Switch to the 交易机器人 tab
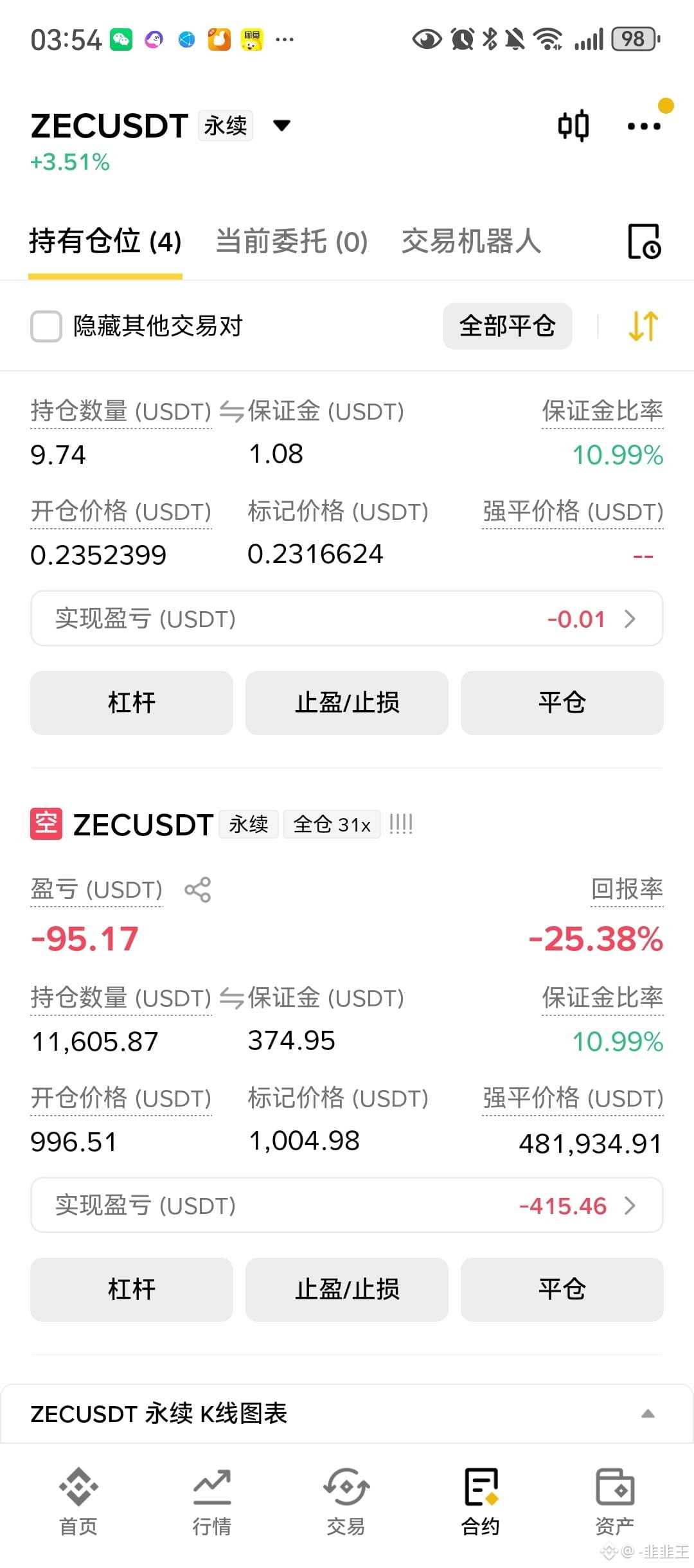 [471, 242]
